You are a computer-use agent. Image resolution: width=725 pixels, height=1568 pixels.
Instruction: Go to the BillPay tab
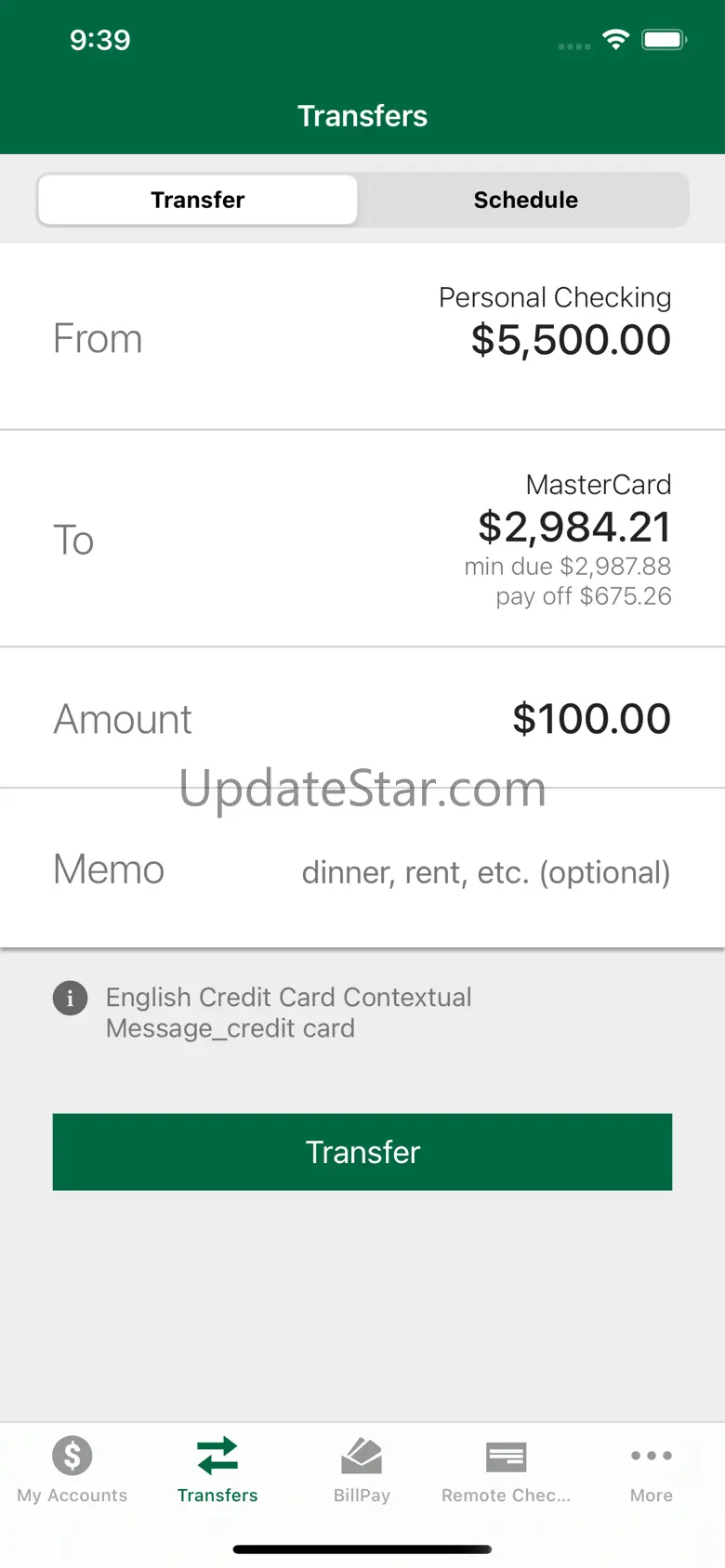pos(362,1470)
